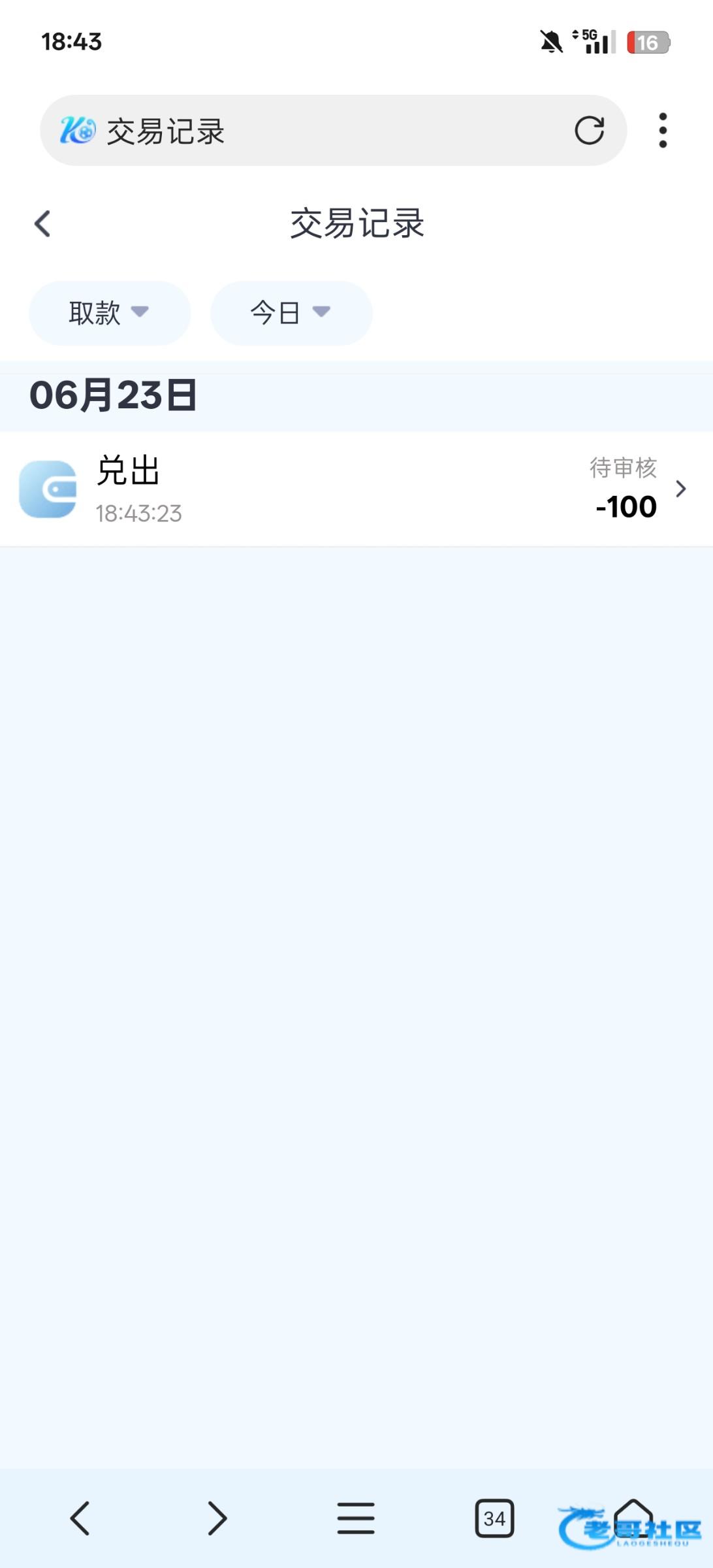Viewport: 713px width, 1568px height.
Task: Open the browser's bottom hamburger menu
Action: 356,1518
